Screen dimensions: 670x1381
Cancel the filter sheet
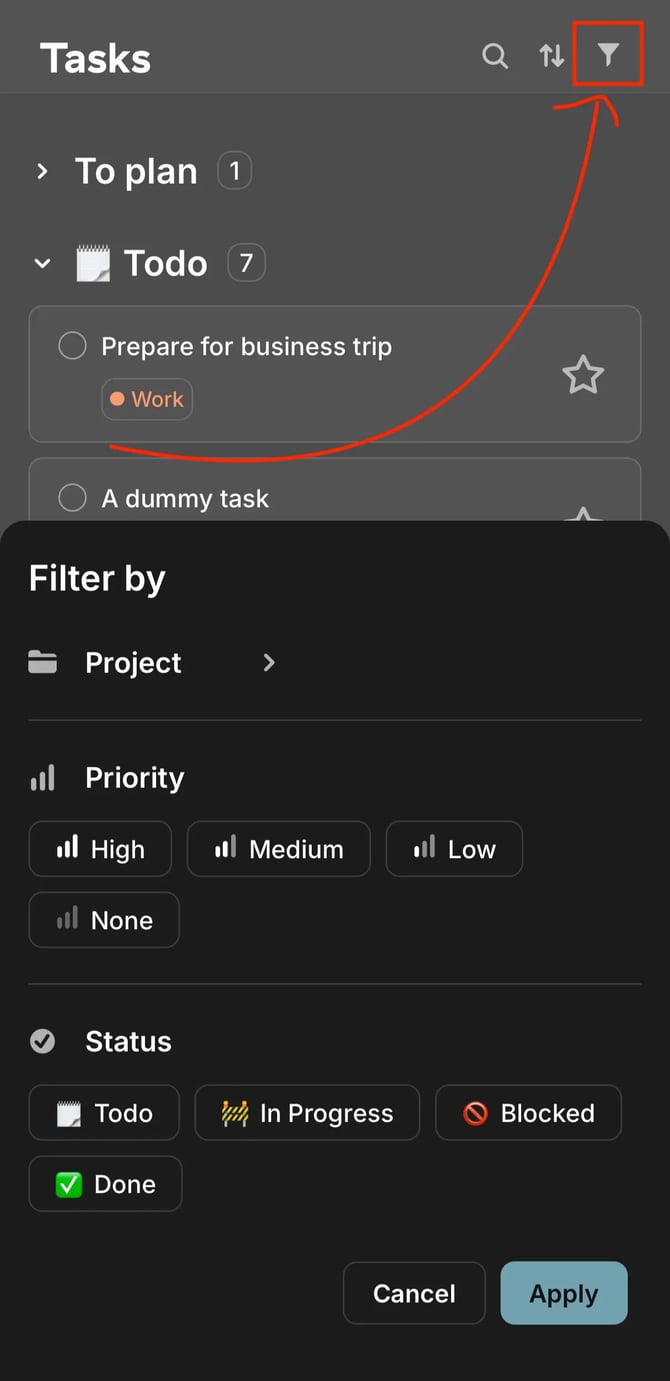pos(414,1293)
